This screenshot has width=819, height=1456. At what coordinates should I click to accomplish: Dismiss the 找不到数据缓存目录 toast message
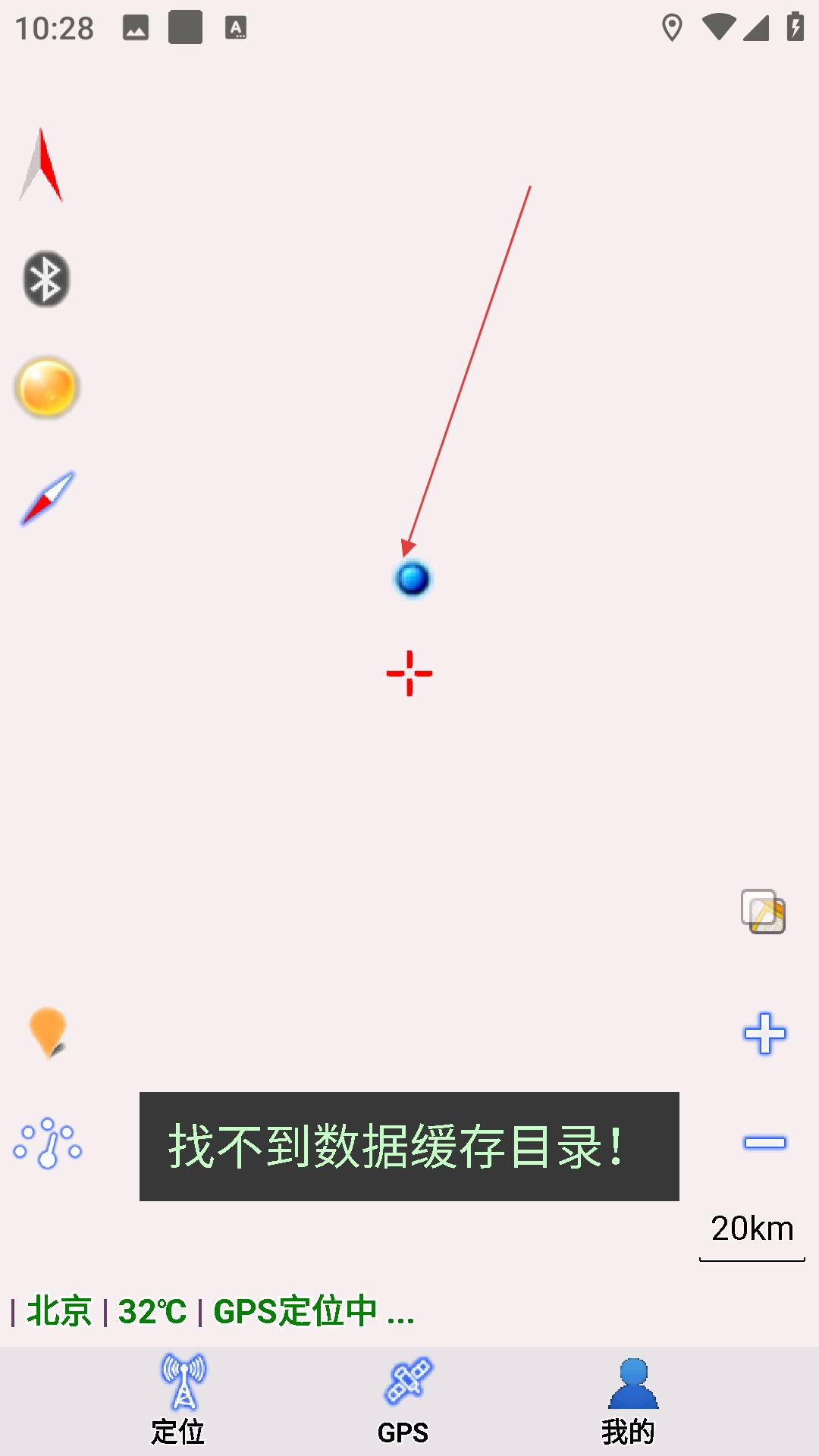(409, 1147)
